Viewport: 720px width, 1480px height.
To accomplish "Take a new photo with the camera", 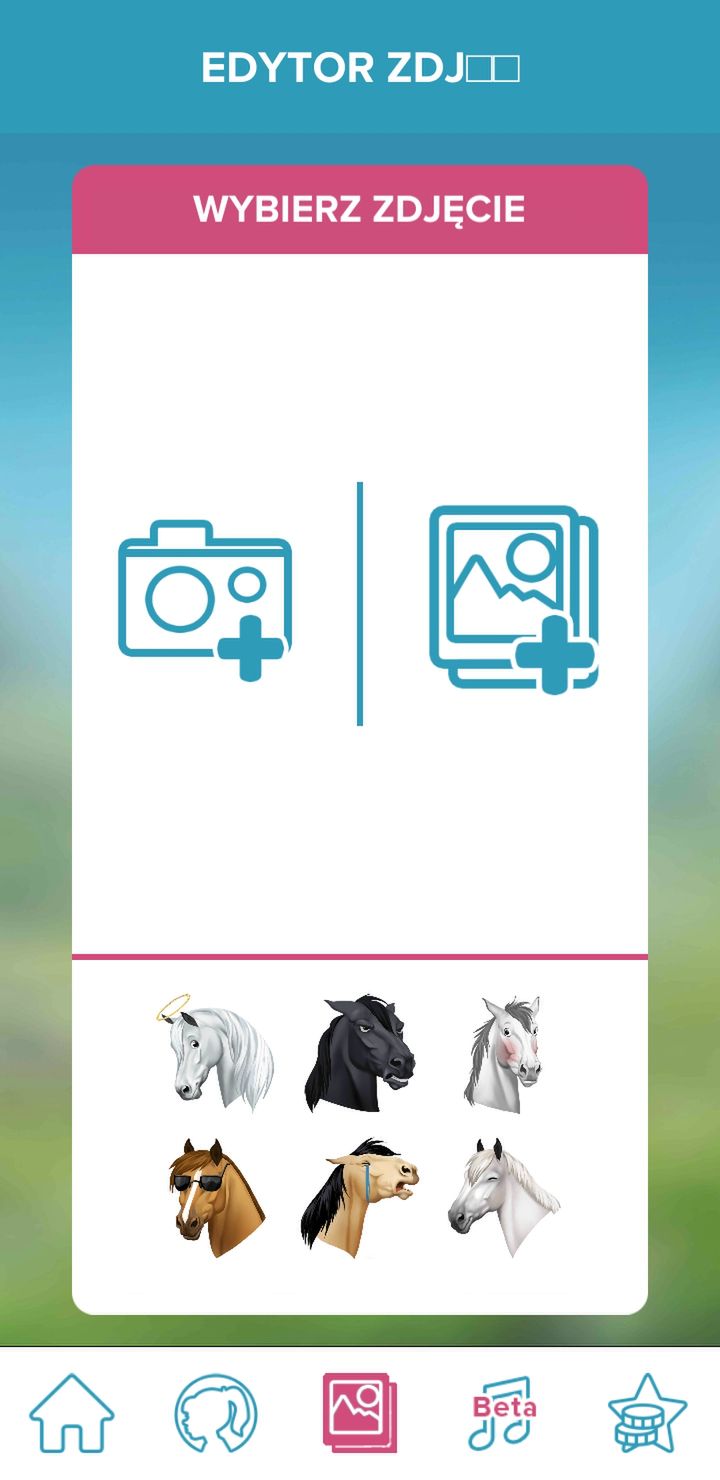I will tap(205, 600).
